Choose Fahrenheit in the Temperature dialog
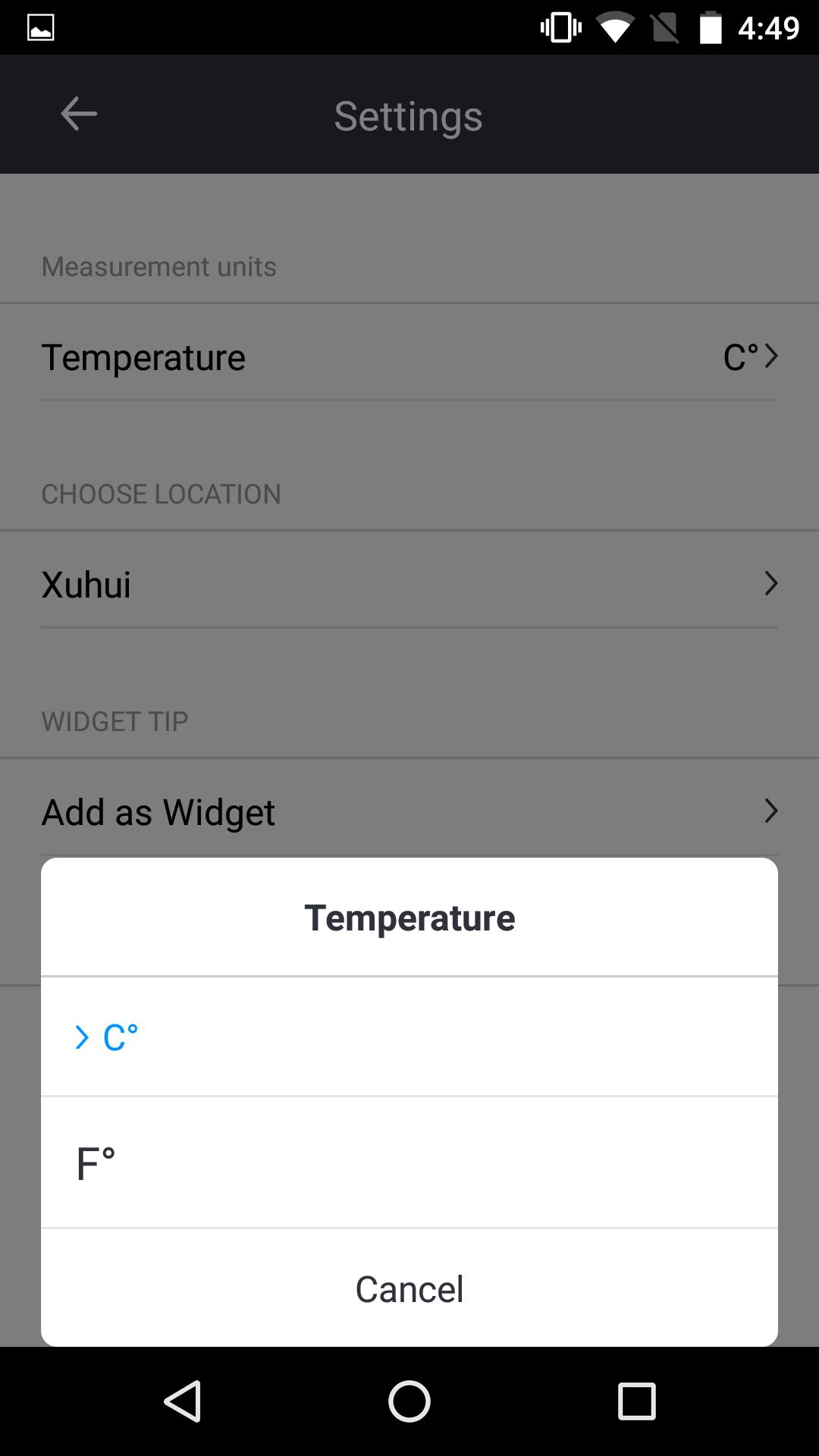819x1456 pixels. (409, 1160)
